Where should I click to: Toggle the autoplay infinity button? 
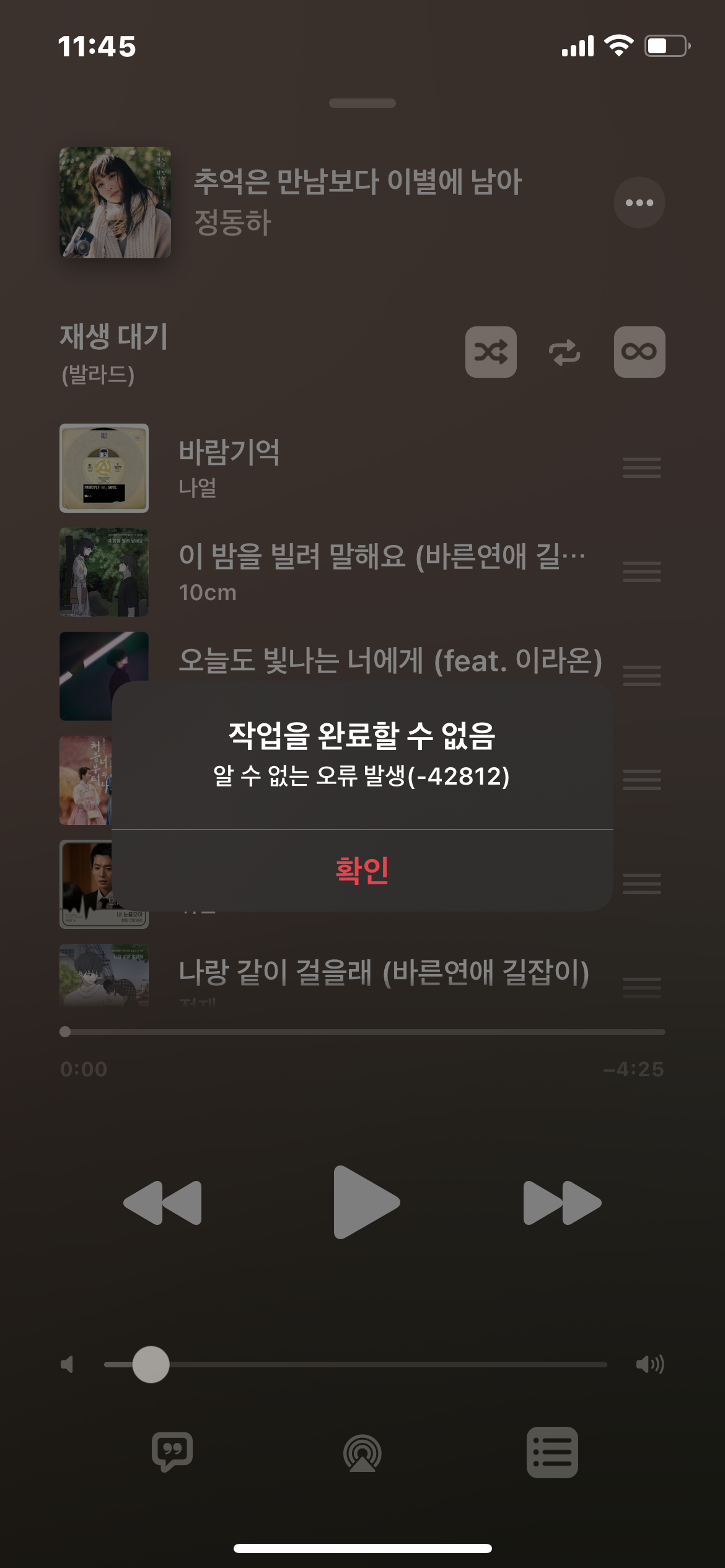coord(639,352)
